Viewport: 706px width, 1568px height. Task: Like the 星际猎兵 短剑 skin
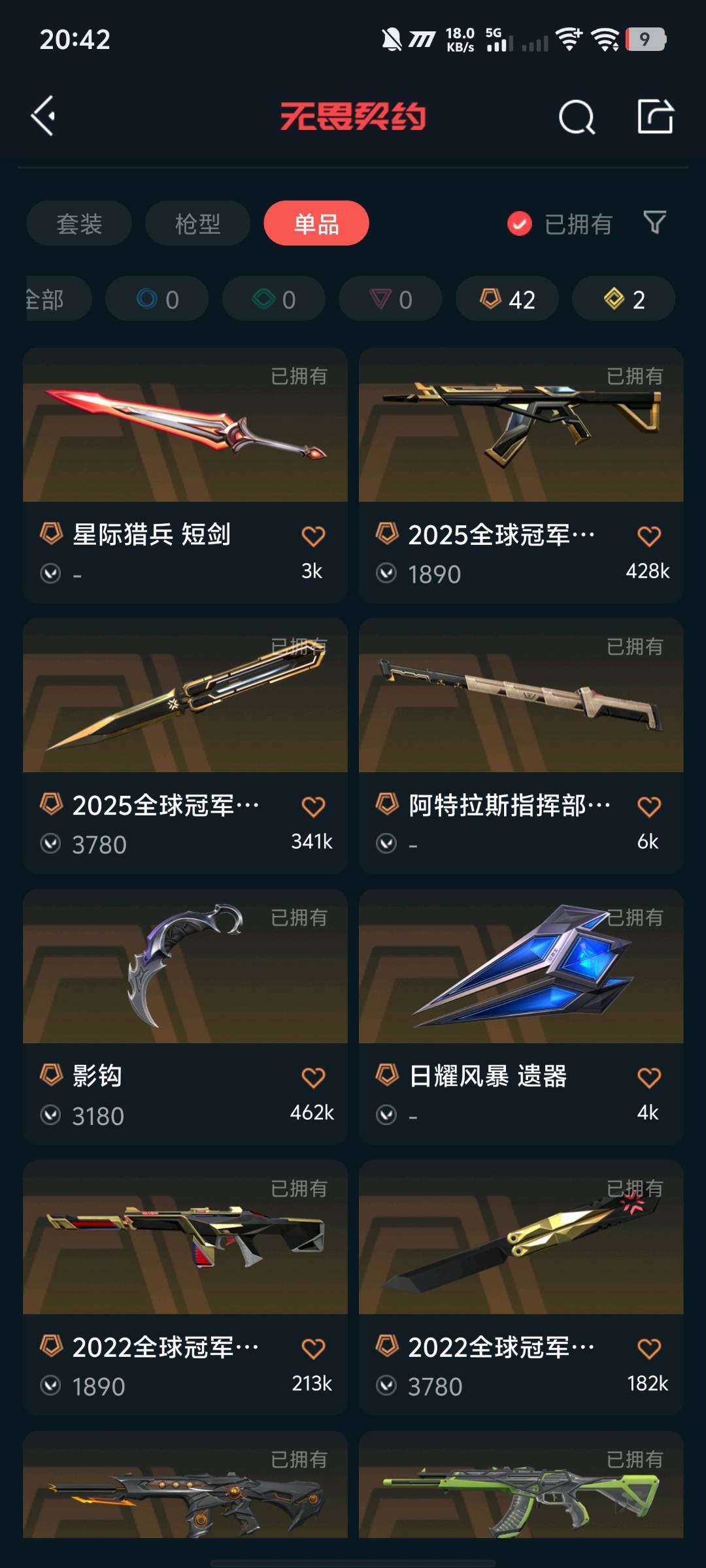313,536
